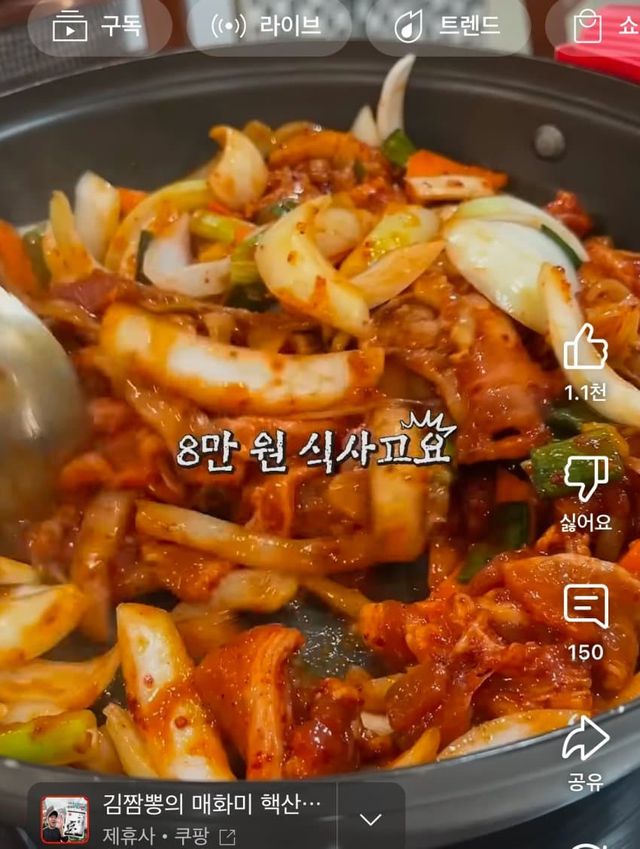
Task: Open the 트렌드 chip
Action: click(x=447, y=27)
